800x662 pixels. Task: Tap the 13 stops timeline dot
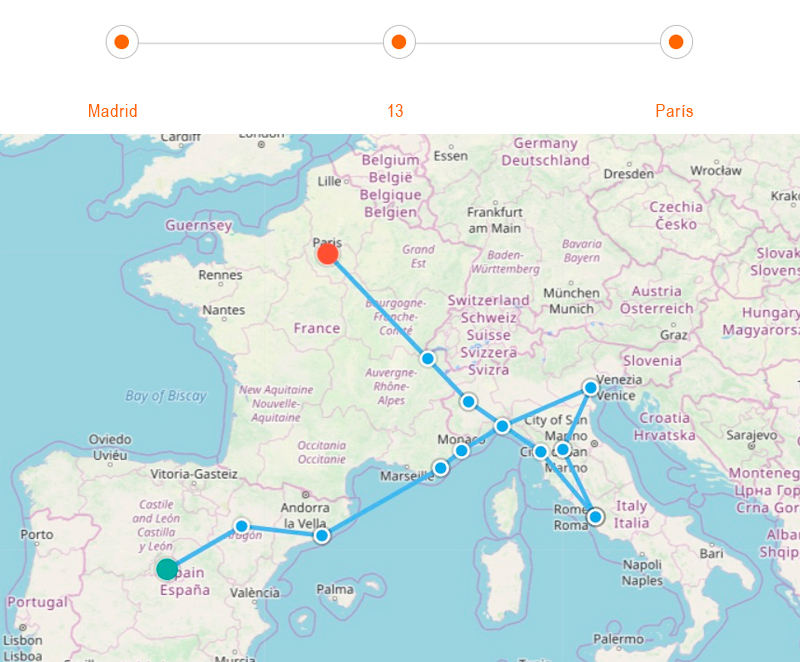click(x=399, y=42)
